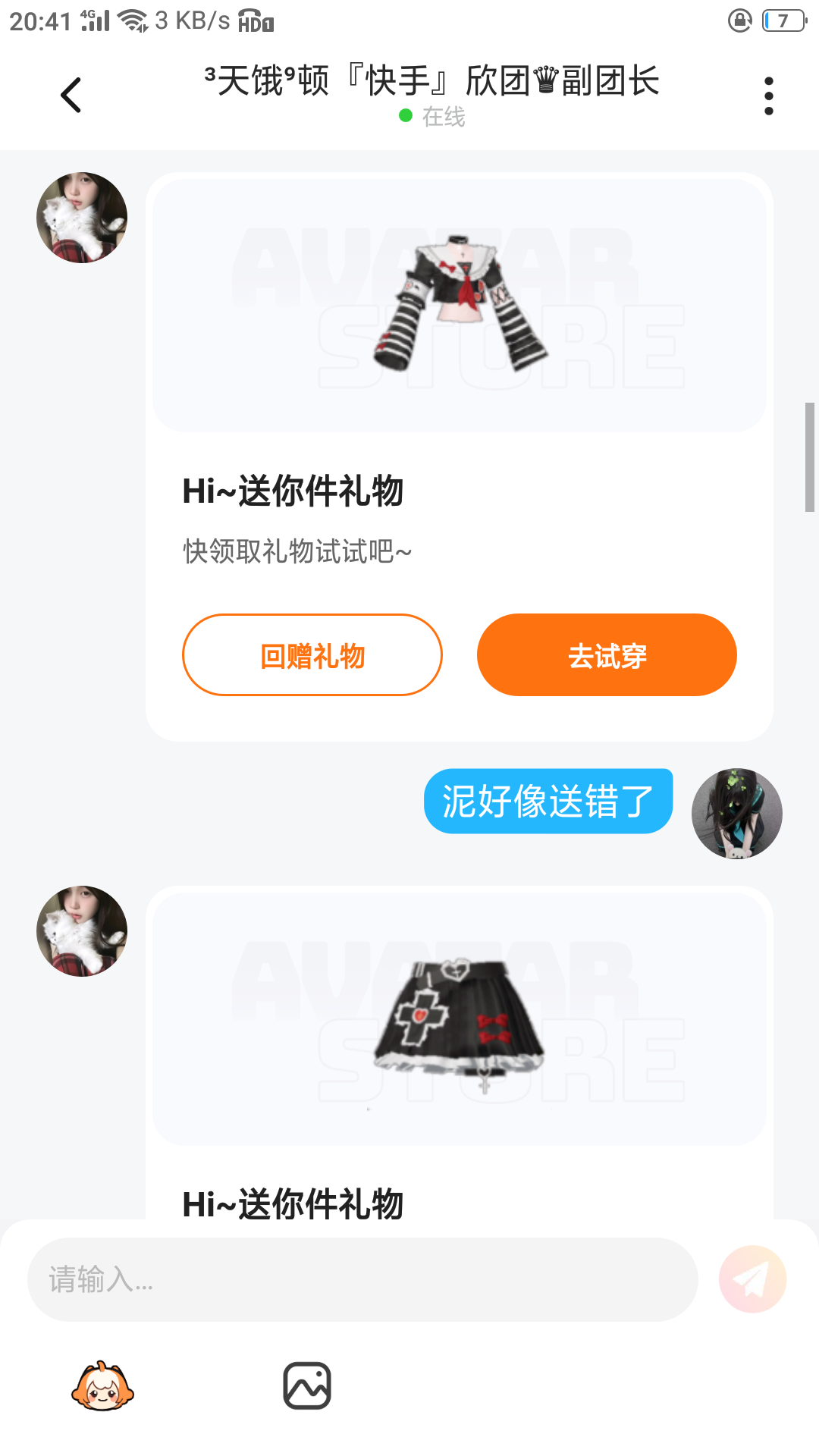Tap the 回赠礼物 button
This screenshot has width=819, height=1456.
[312, 655]
